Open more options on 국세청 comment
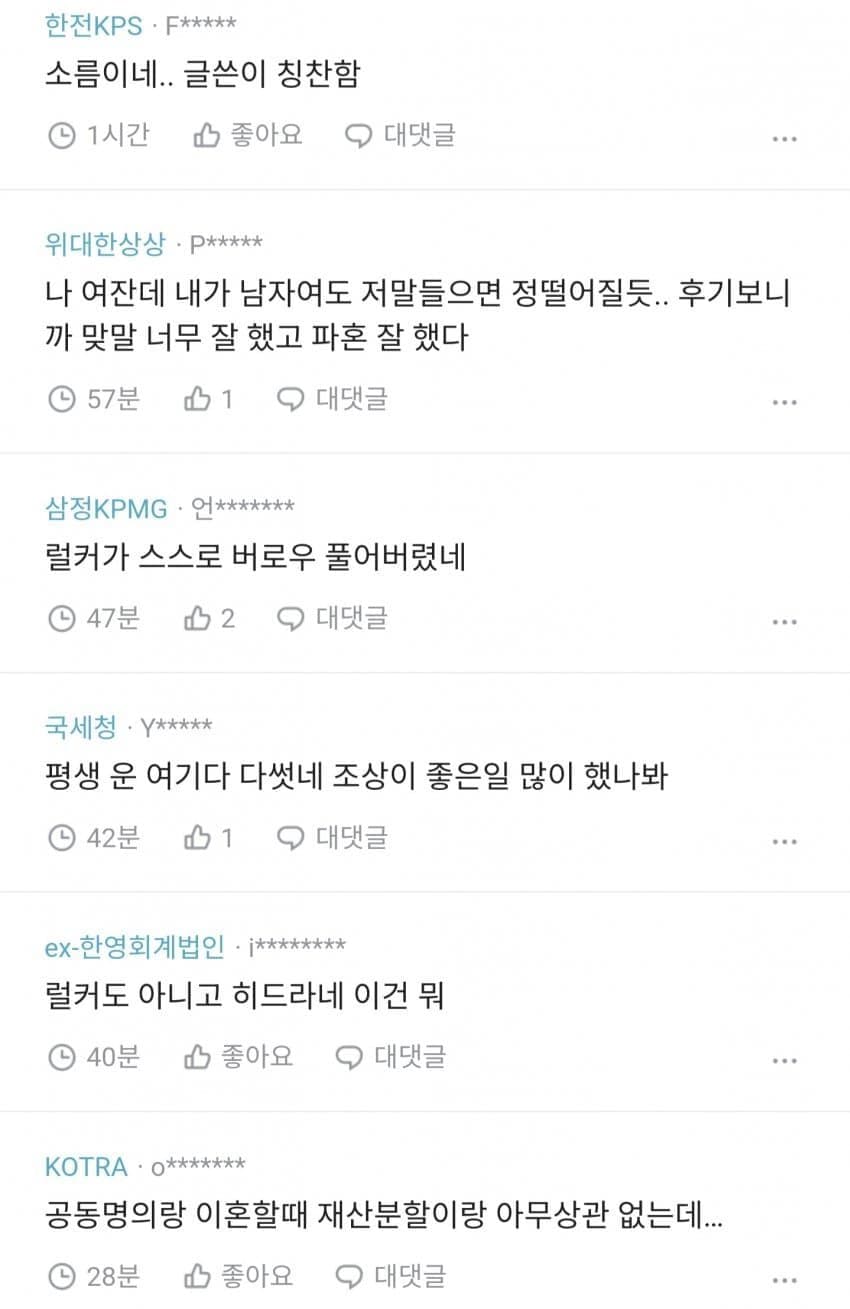This screenshot has width=850, height=1309. pyautogui.click(x=785, y=841)
